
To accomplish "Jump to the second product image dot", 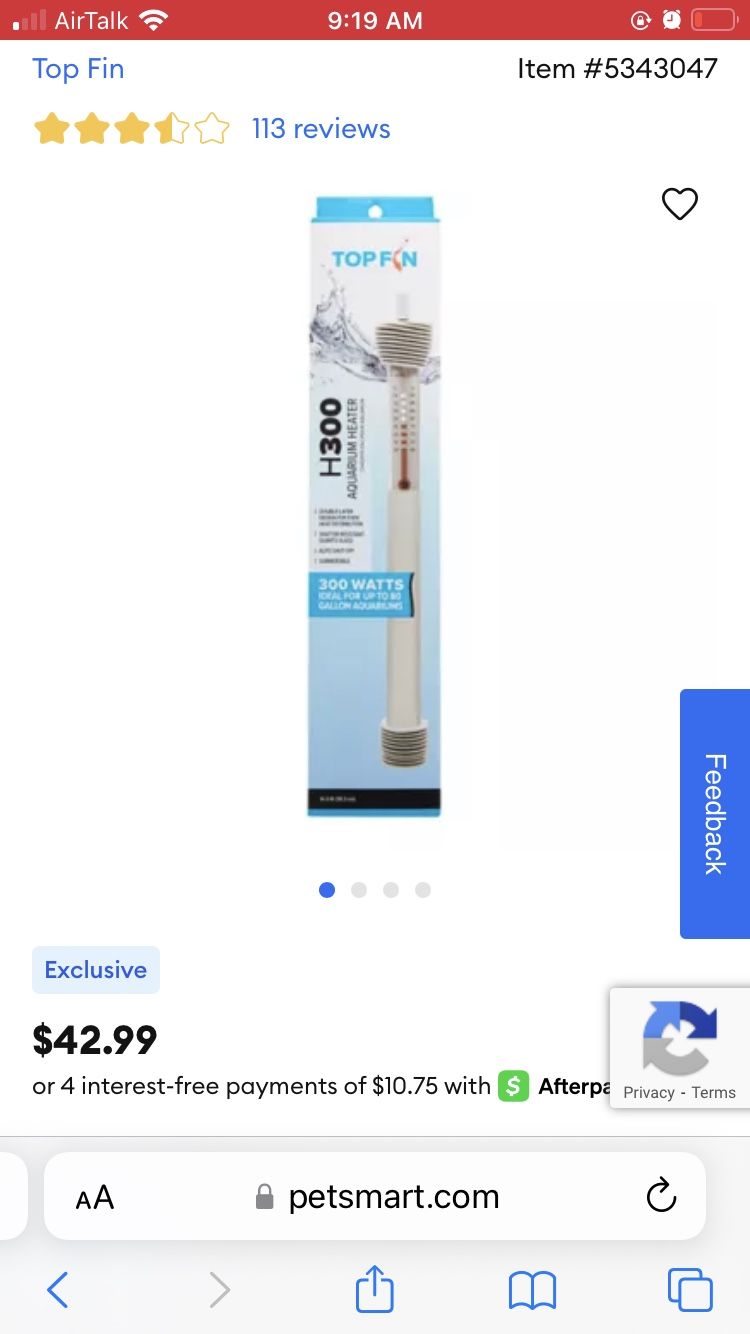I will pos(359,890).
